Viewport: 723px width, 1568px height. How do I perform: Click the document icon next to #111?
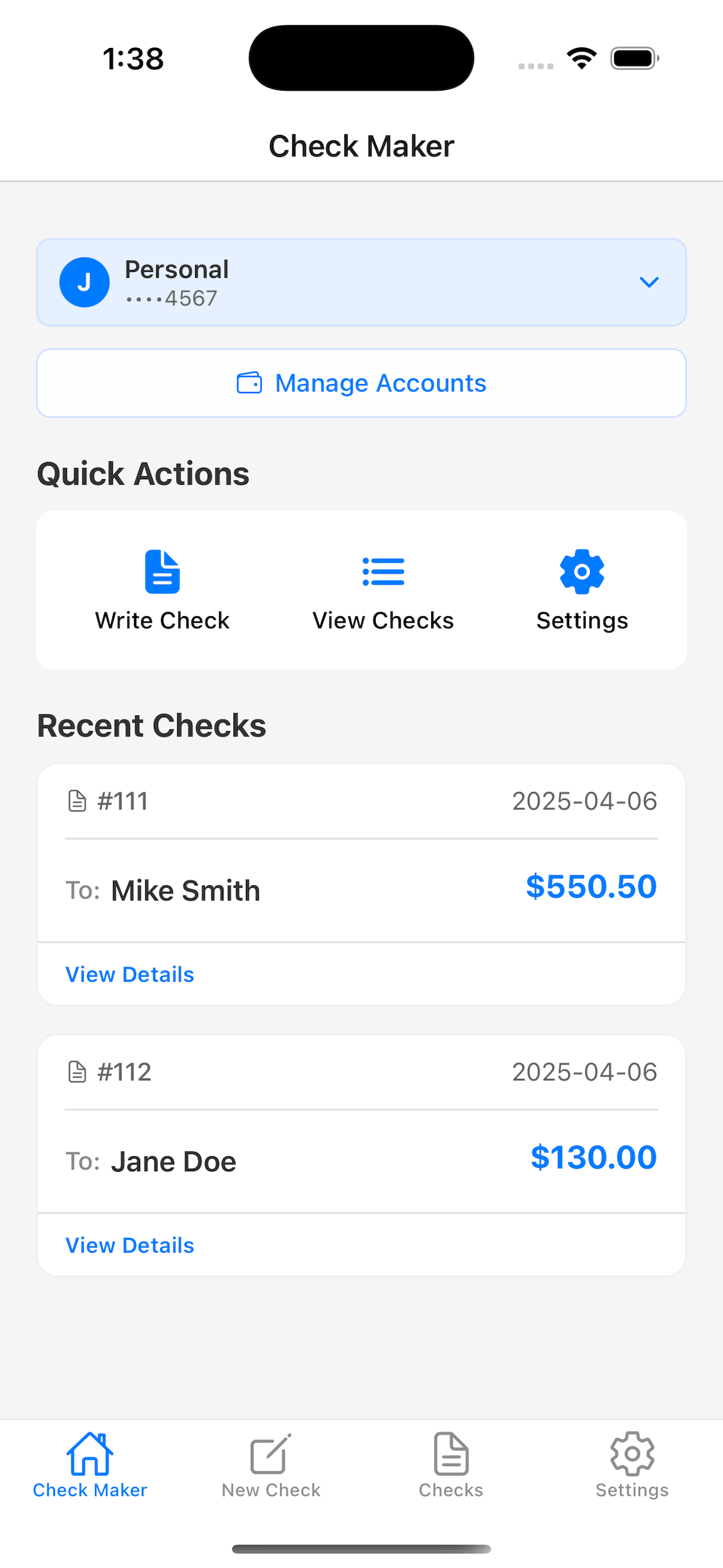coord(77,801)
